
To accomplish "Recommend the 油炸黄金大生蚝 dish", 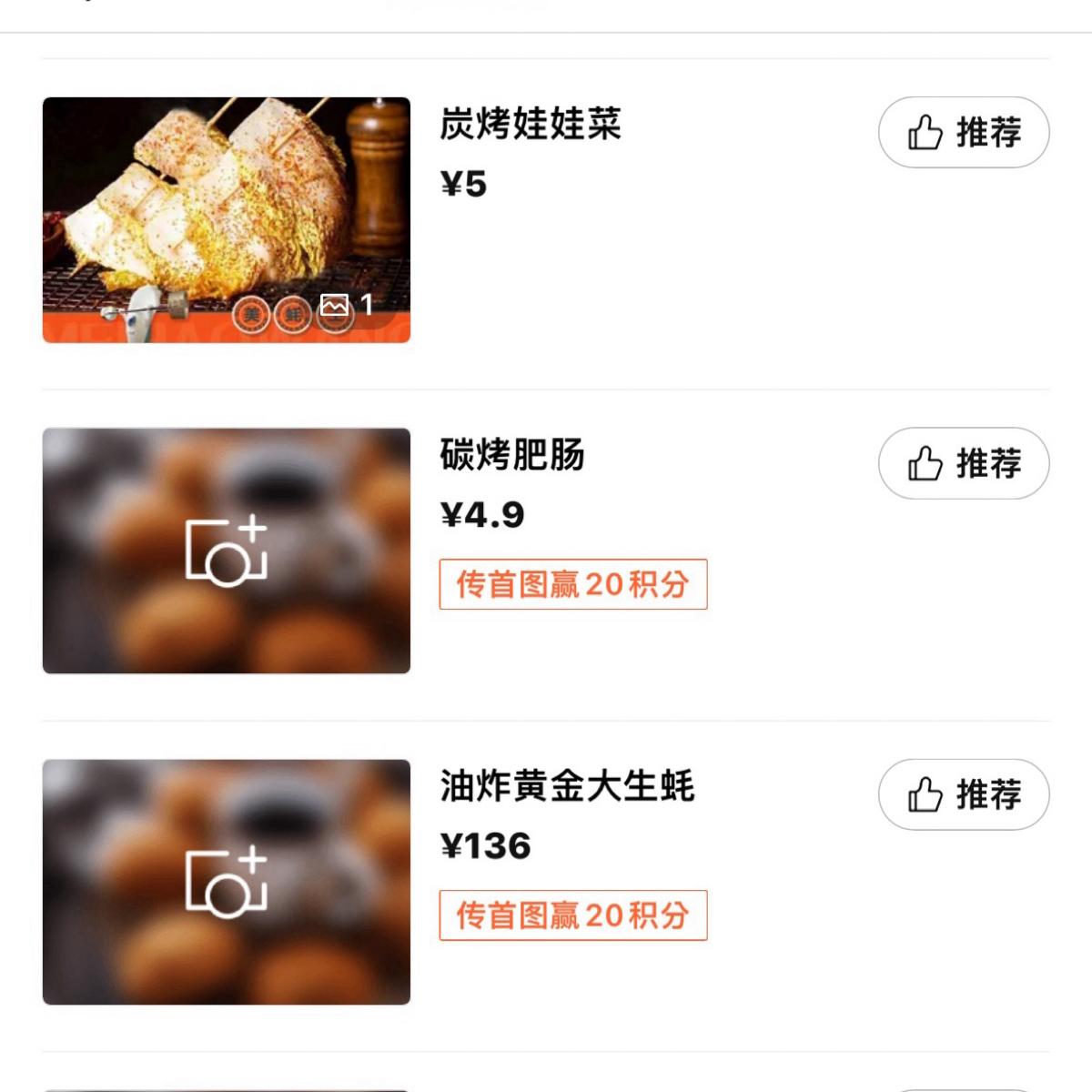I will pos(963,794).
